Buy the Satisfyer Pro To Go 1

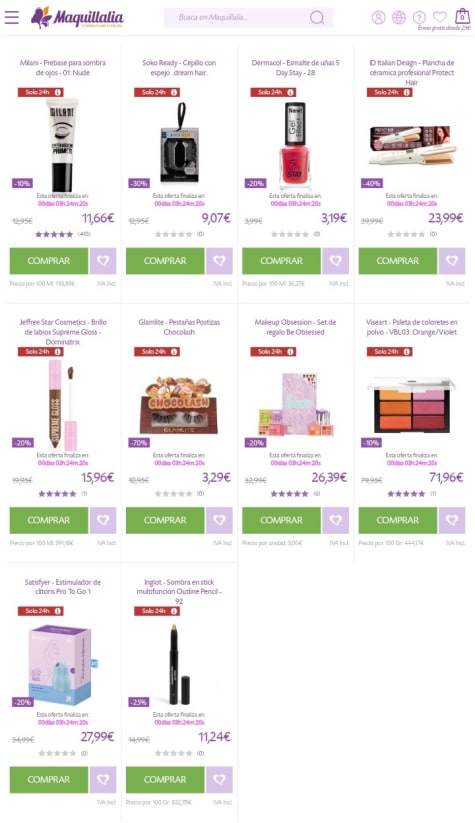[x=49, y=779]
